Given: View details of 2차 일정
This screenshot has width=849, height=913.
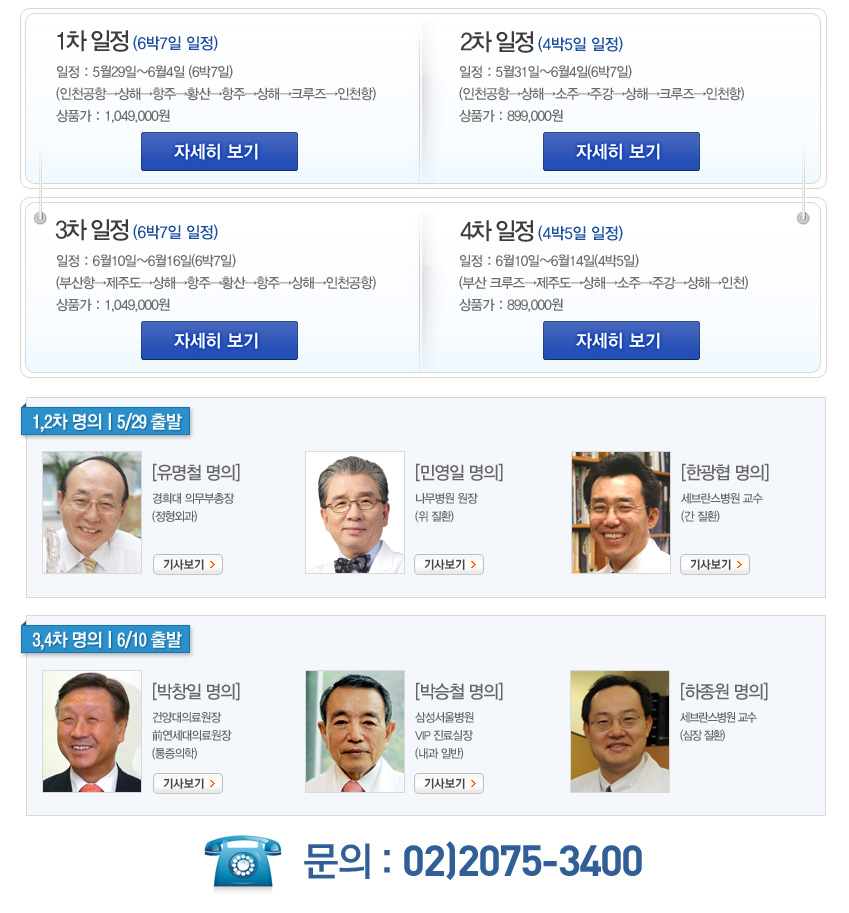Looking at the screenshot, I should click(621, 152).
